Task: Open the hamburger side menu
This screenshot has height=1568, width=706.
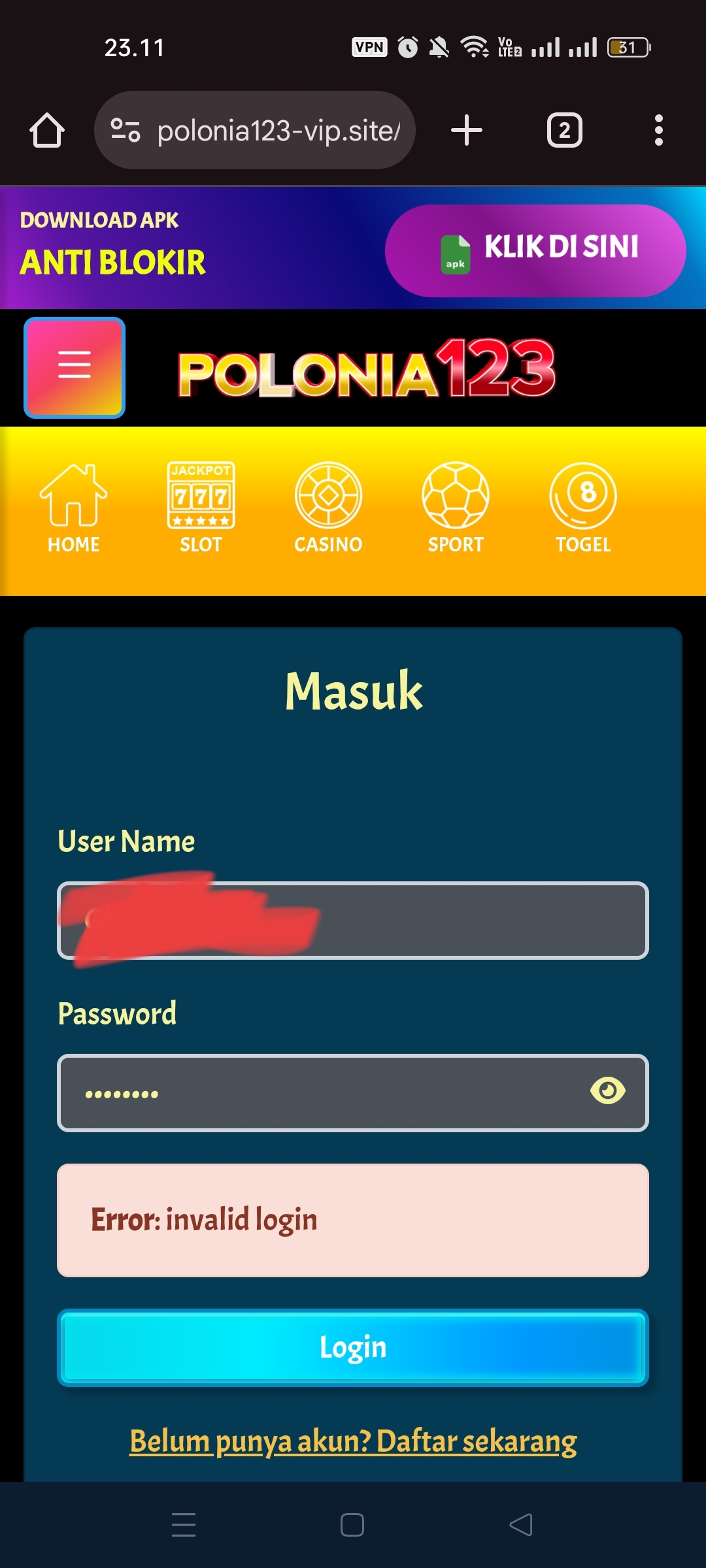Action: [x=75, y=367]
